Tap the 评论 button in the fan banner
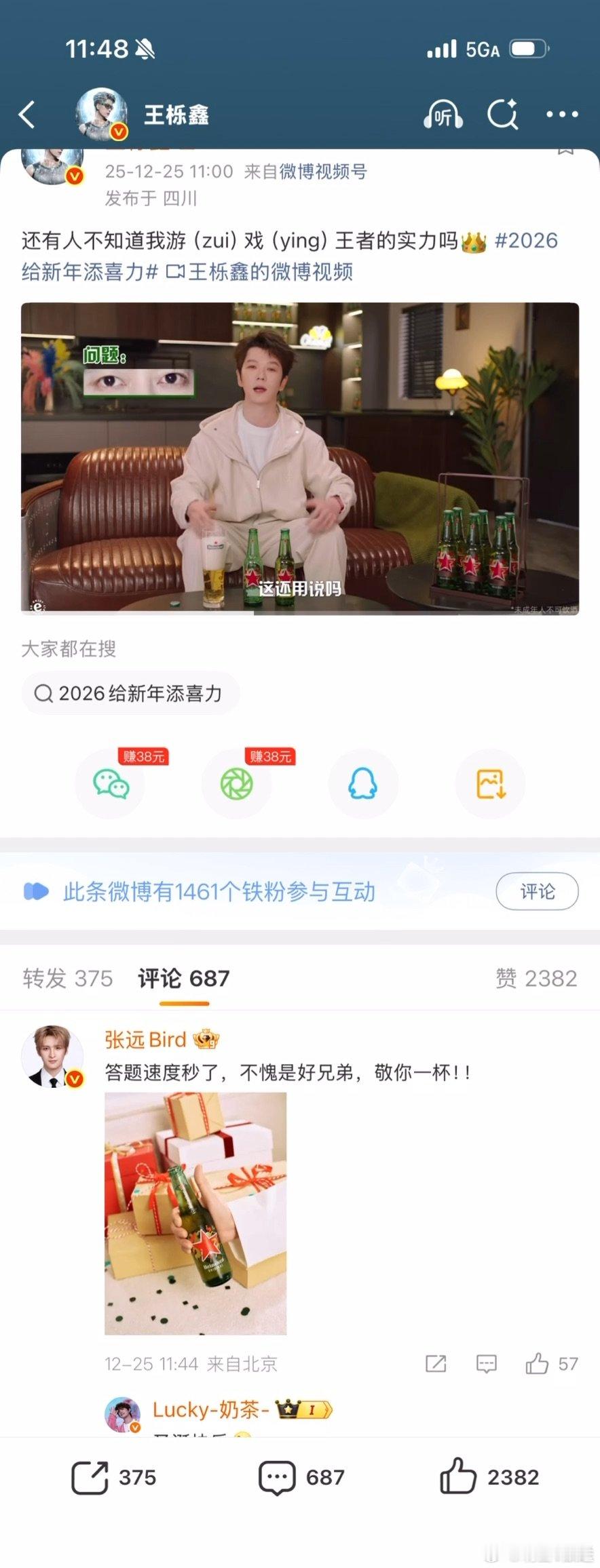 click(x=537, y=892)
